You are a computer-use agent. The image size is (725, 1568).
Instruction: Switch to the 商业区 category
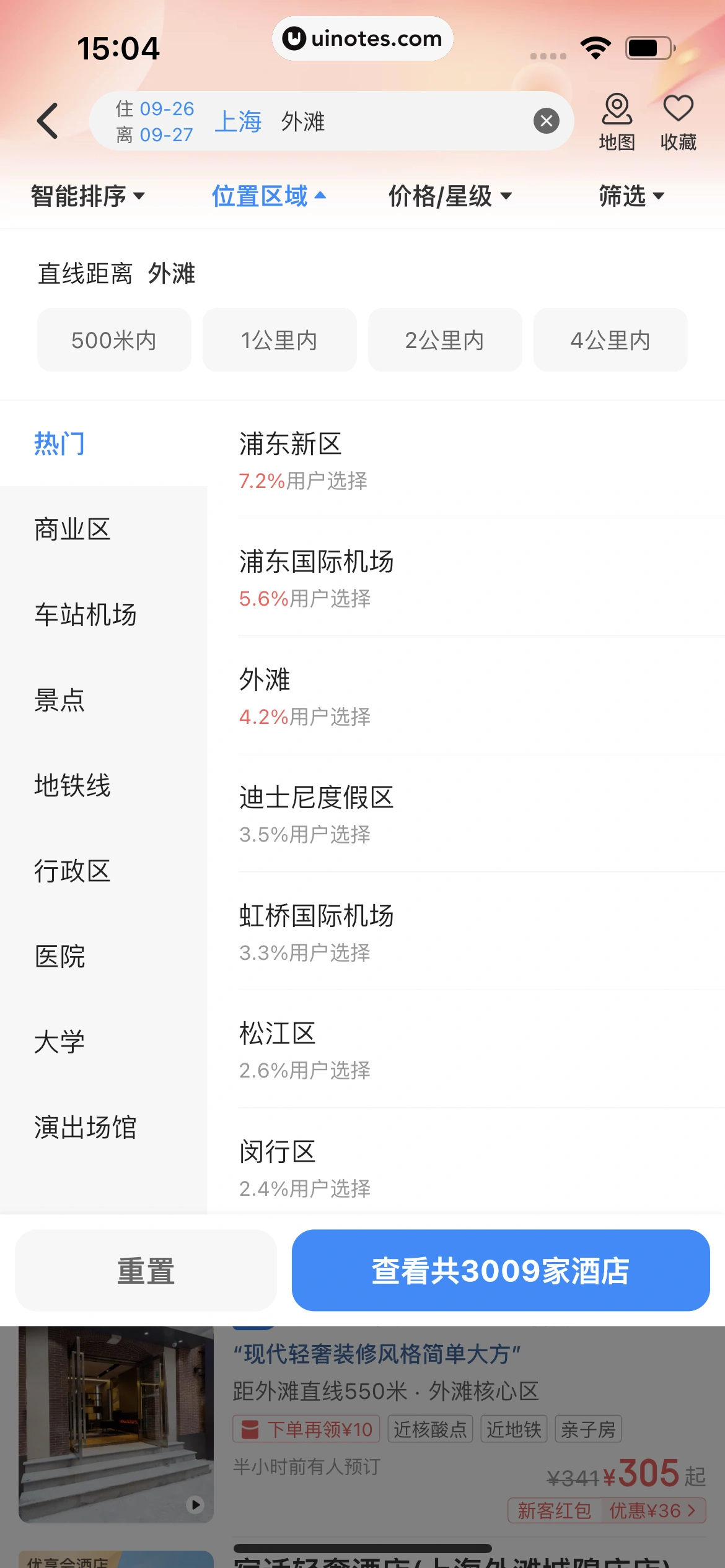72,529
